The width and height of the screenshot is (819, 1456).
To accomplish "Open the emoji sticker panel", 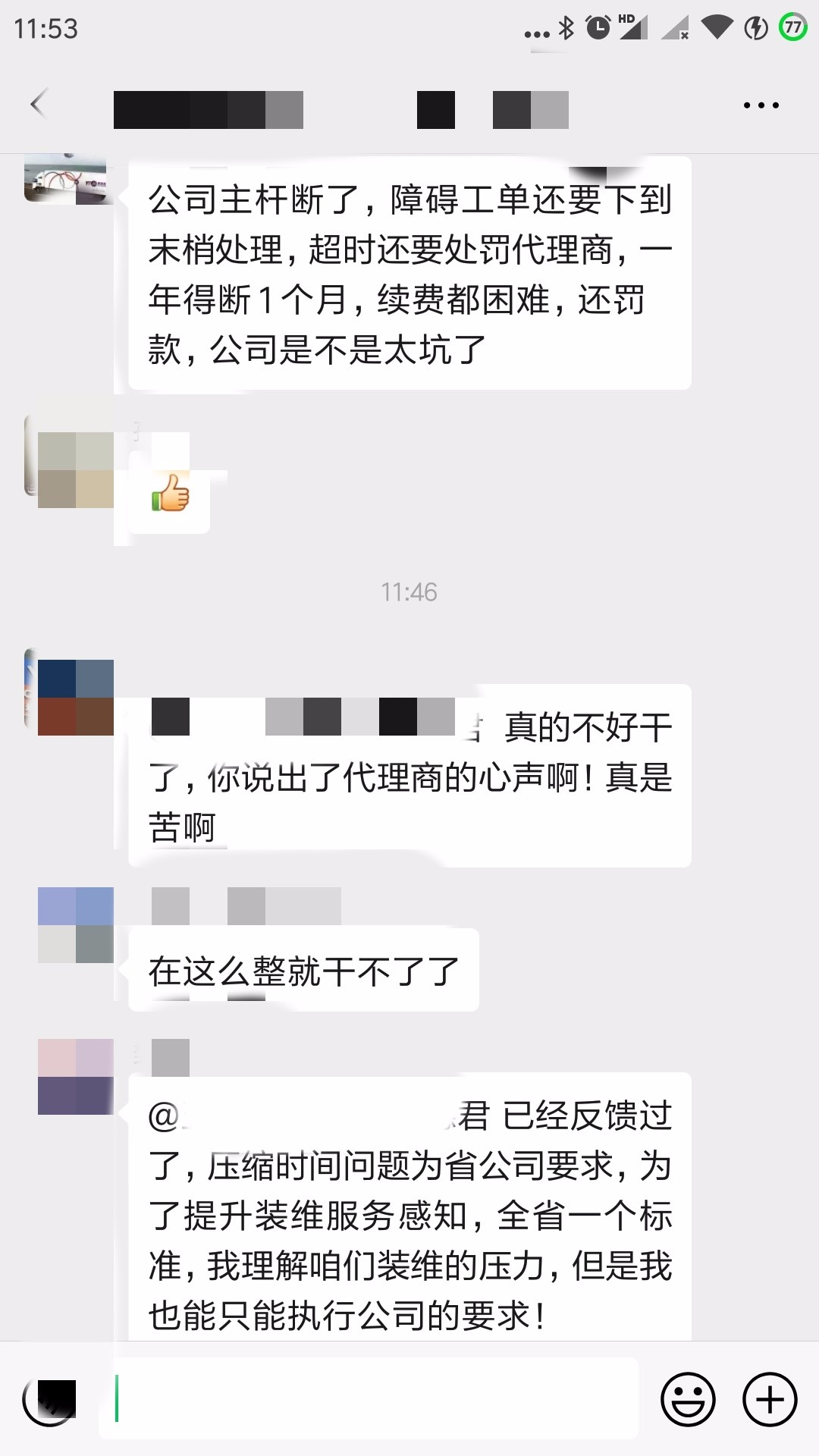I will 688,1399.
